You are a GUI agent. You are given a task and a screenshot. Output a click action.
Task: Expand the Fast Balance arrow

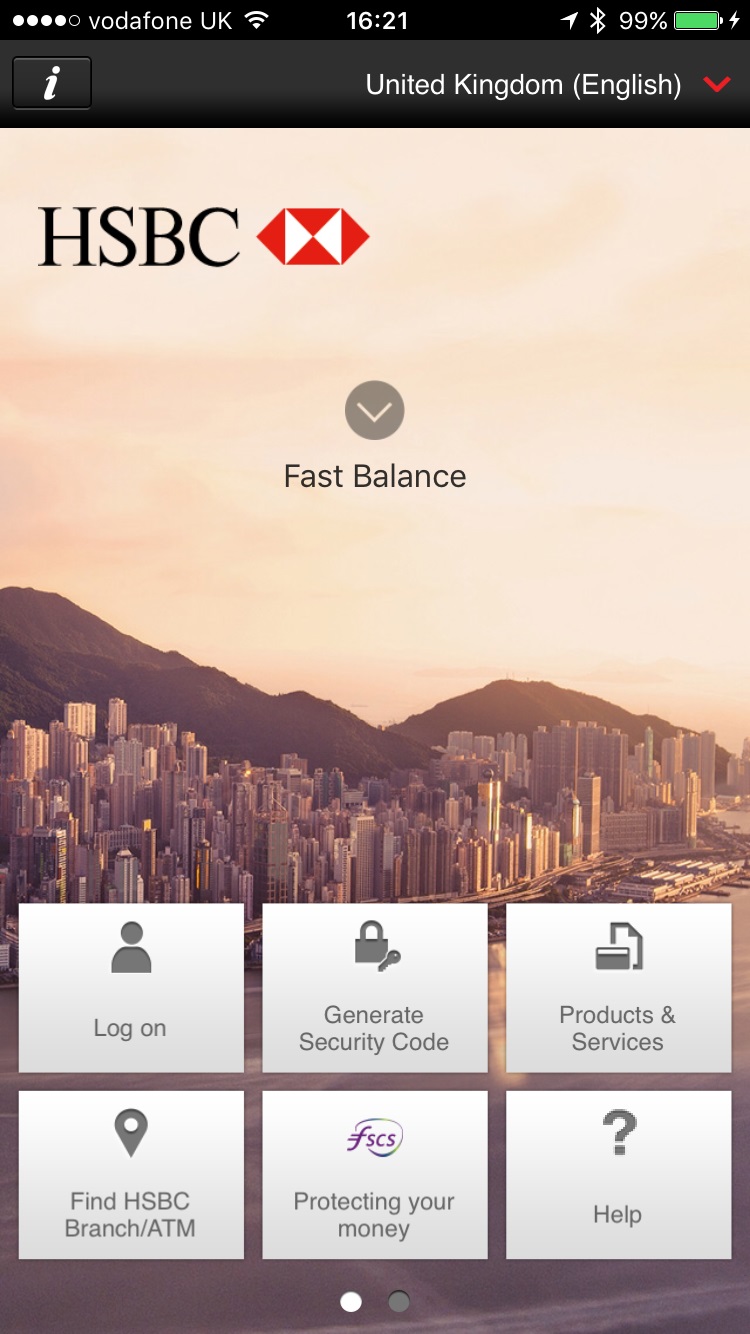[x=374, y=410]
